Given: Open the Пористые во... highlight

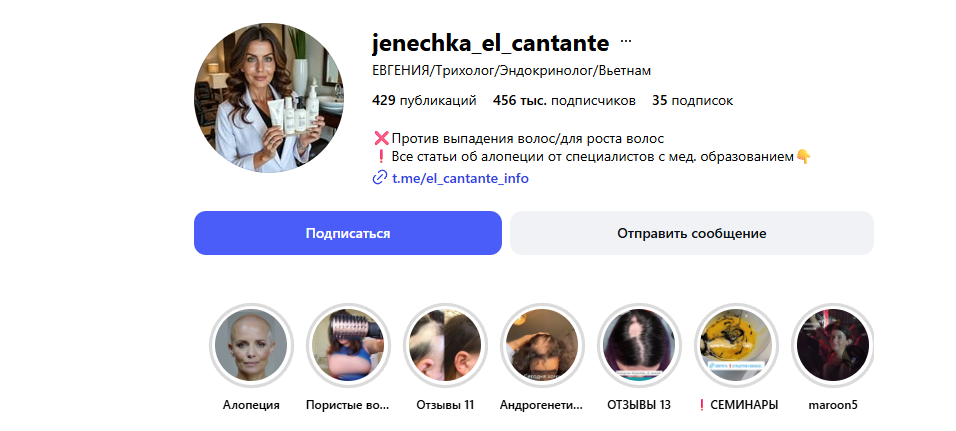Looking at the screenshot, I should (x=348, y=346).
